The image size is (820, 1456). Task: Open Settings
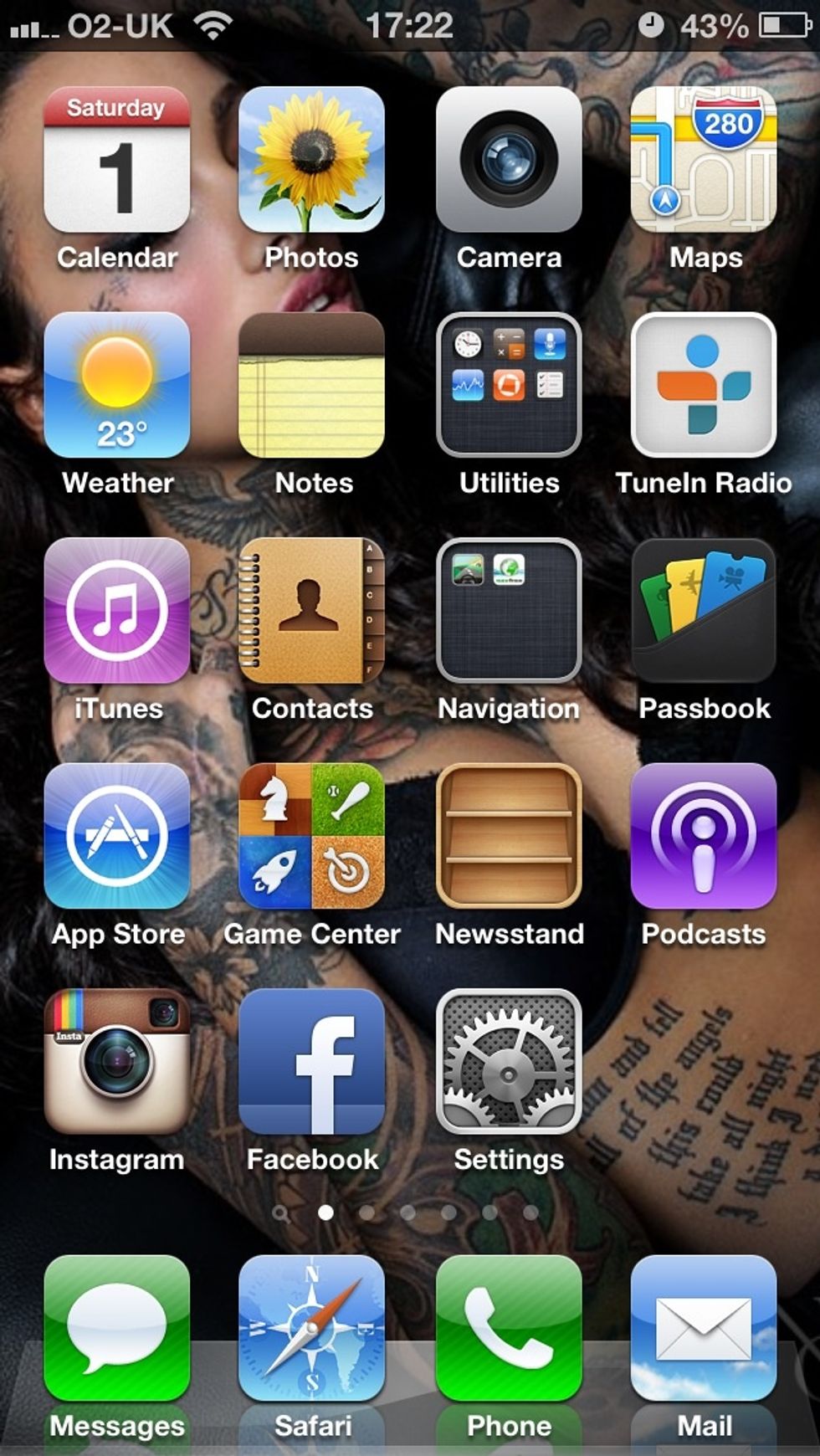509,1062
